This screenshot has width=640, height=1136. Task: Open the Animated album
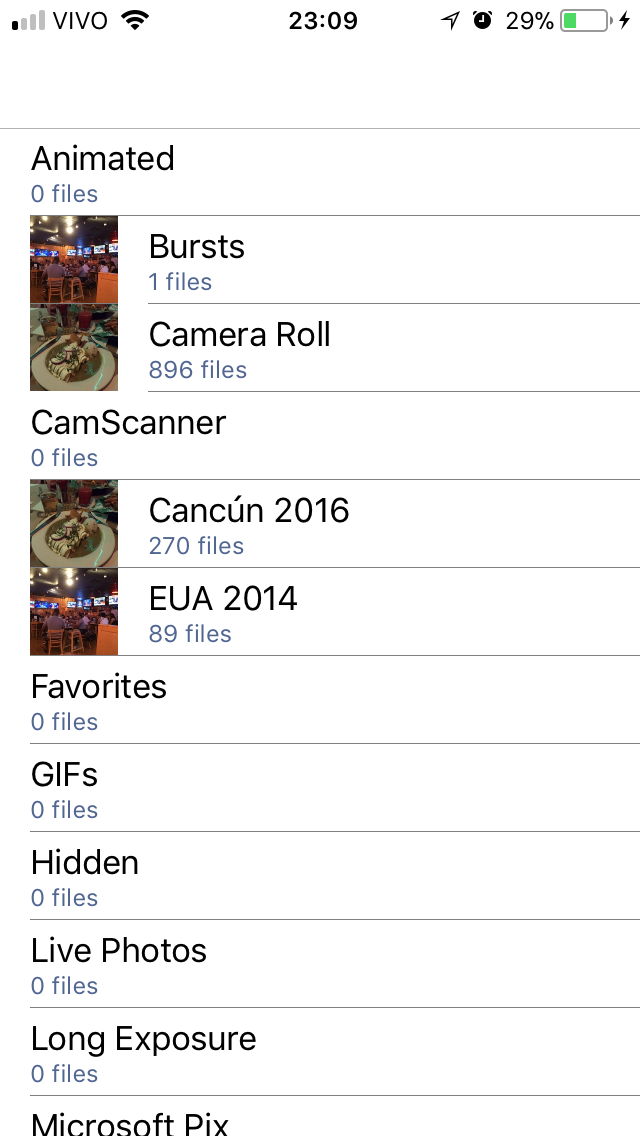click(x=320, y=172)
